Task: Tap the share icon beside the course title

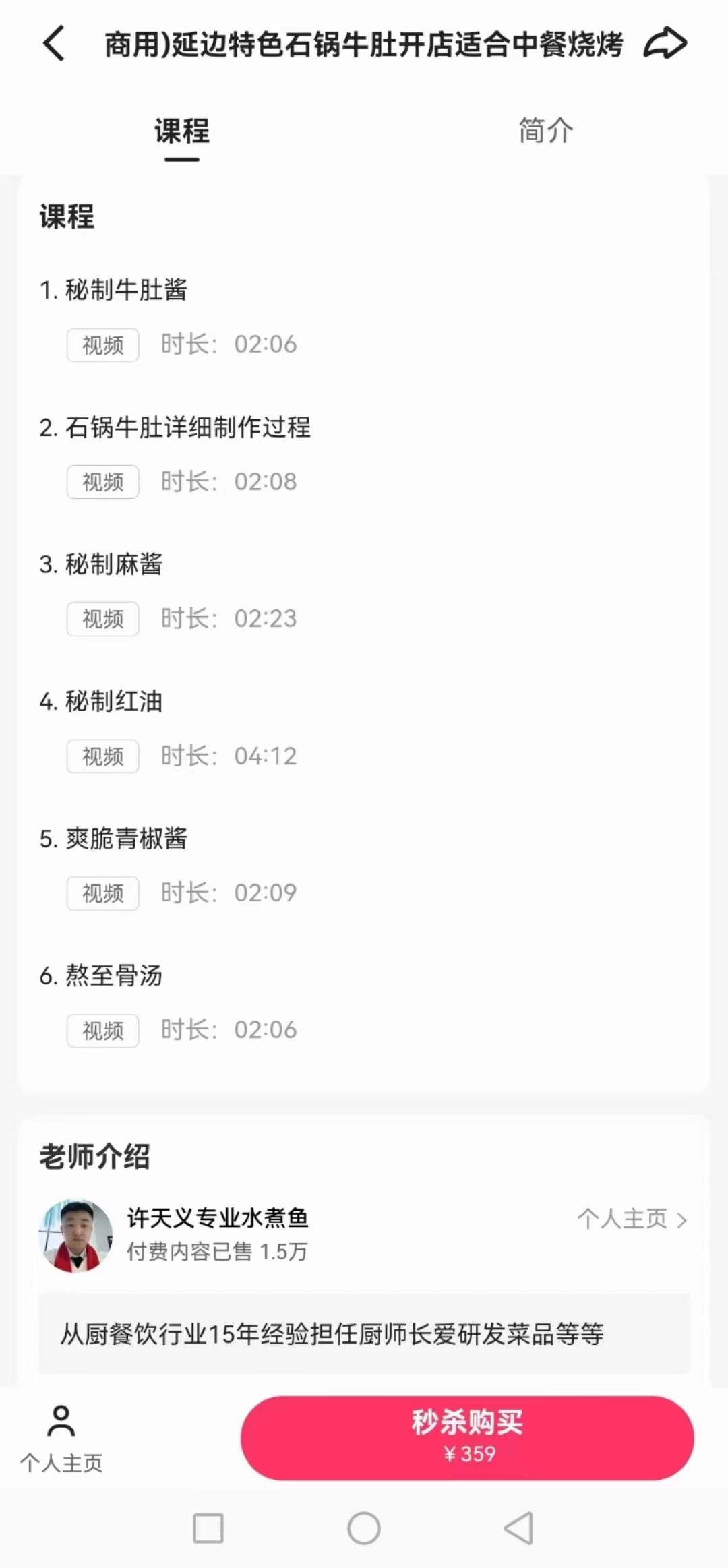Action: click(x=666, y=43)
